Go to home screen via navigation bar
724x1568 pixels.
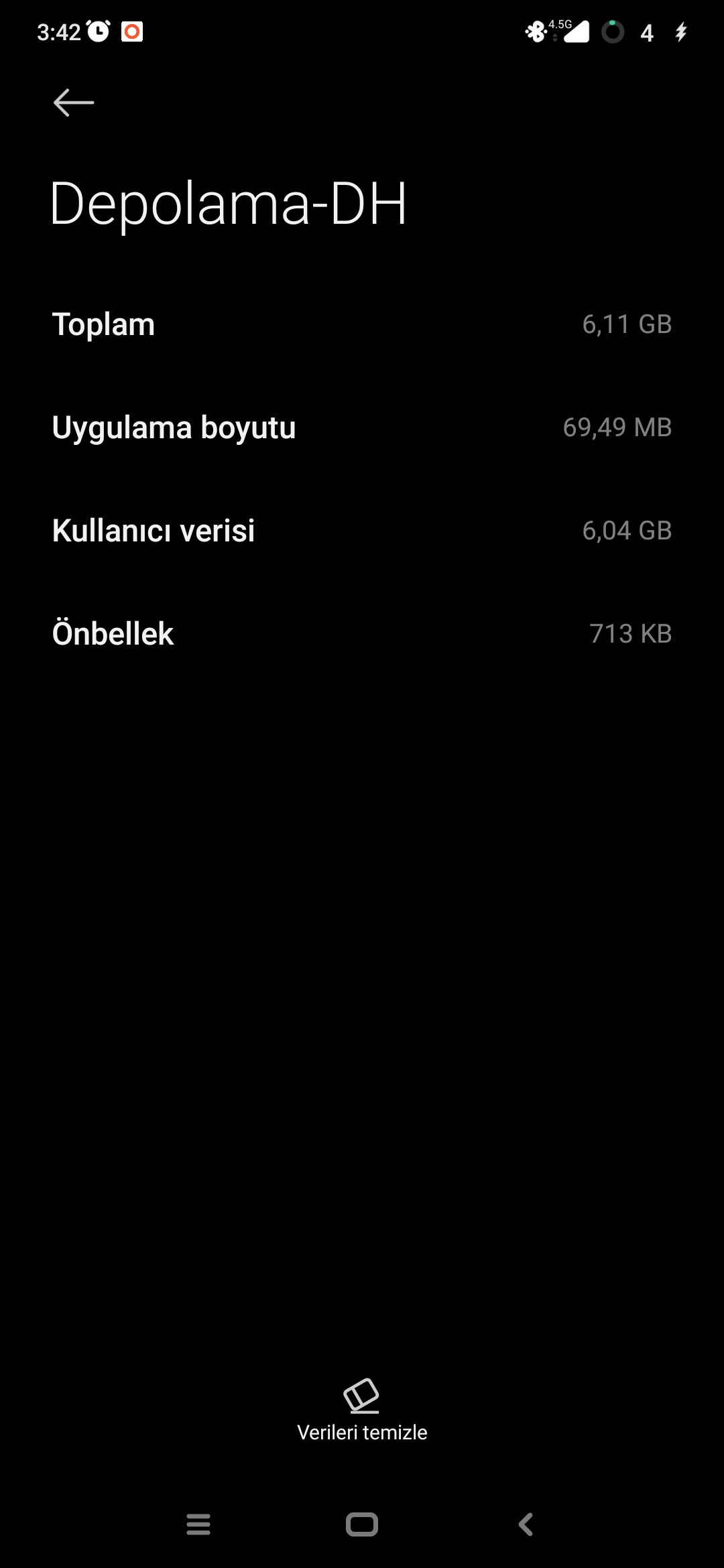tap(362, 1524)
